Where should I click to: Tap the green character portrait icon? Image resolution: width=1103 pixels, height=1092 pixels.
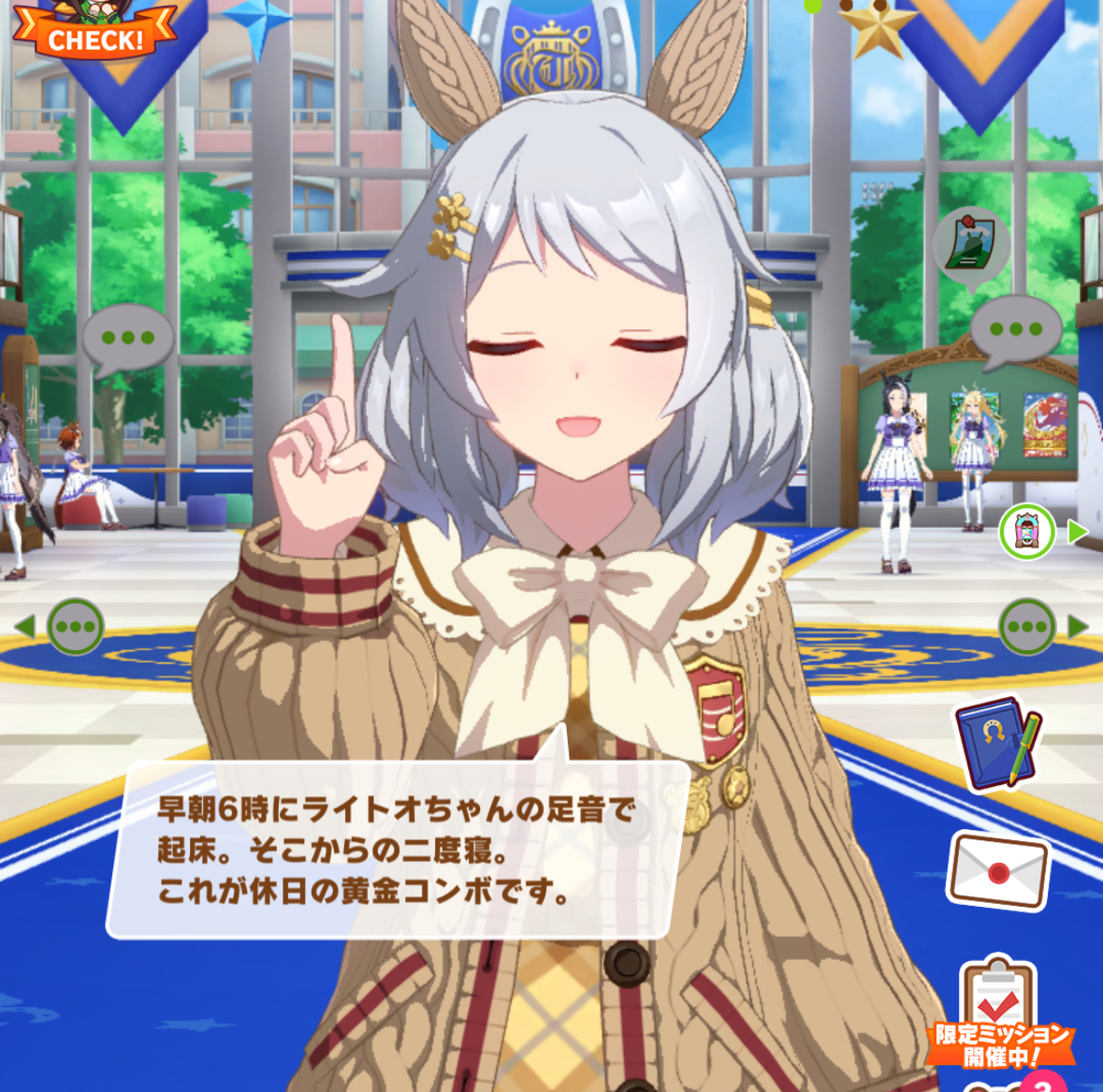[1026, 532]
